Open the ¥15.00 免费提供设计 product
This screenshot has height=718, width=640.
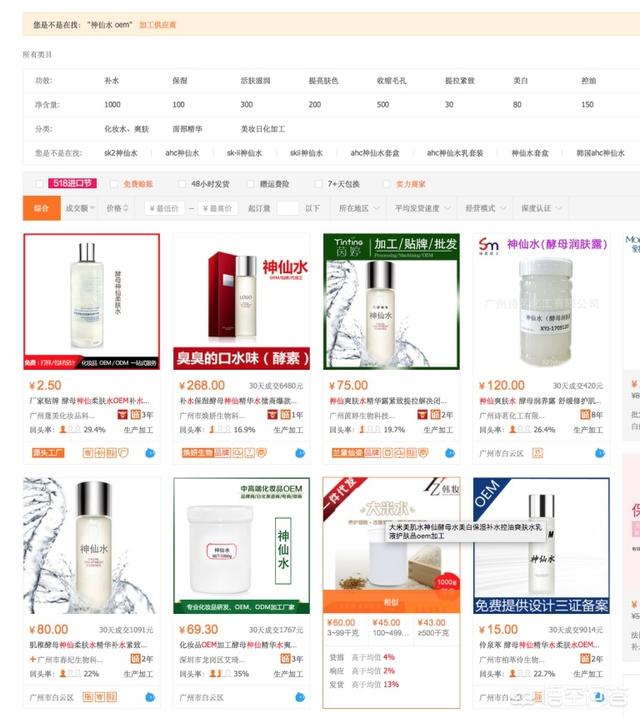tap(541, 545)
